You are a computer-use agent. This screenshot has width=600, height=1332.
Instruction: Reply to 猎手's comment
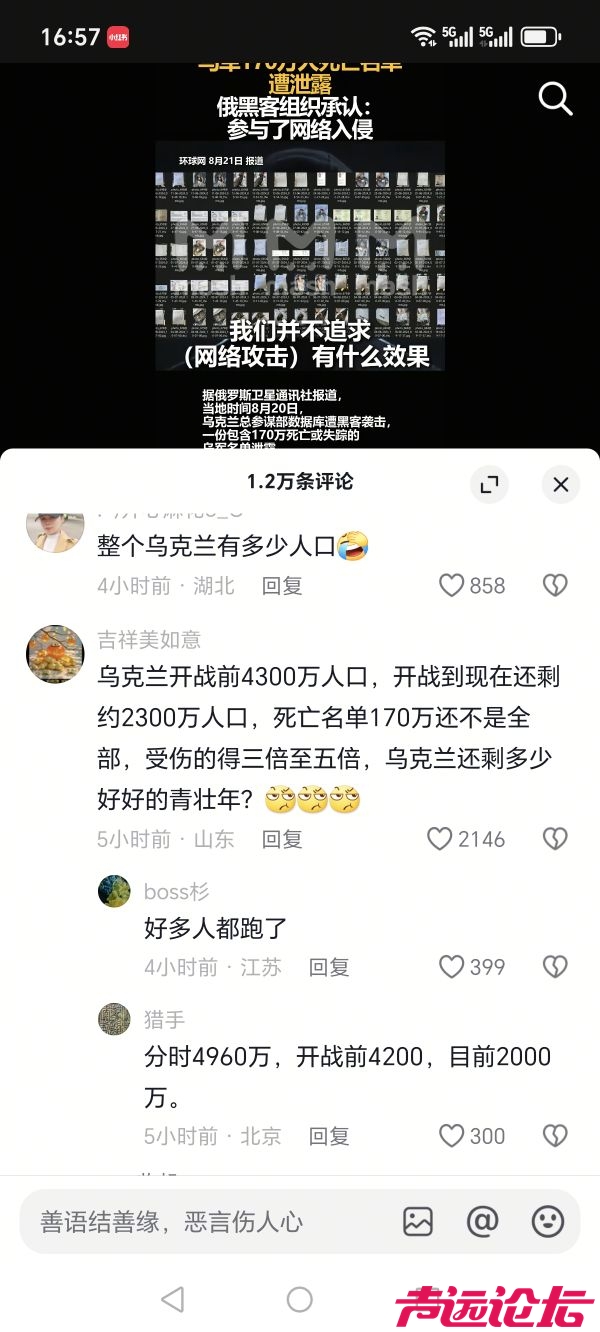coord(329,1136)
